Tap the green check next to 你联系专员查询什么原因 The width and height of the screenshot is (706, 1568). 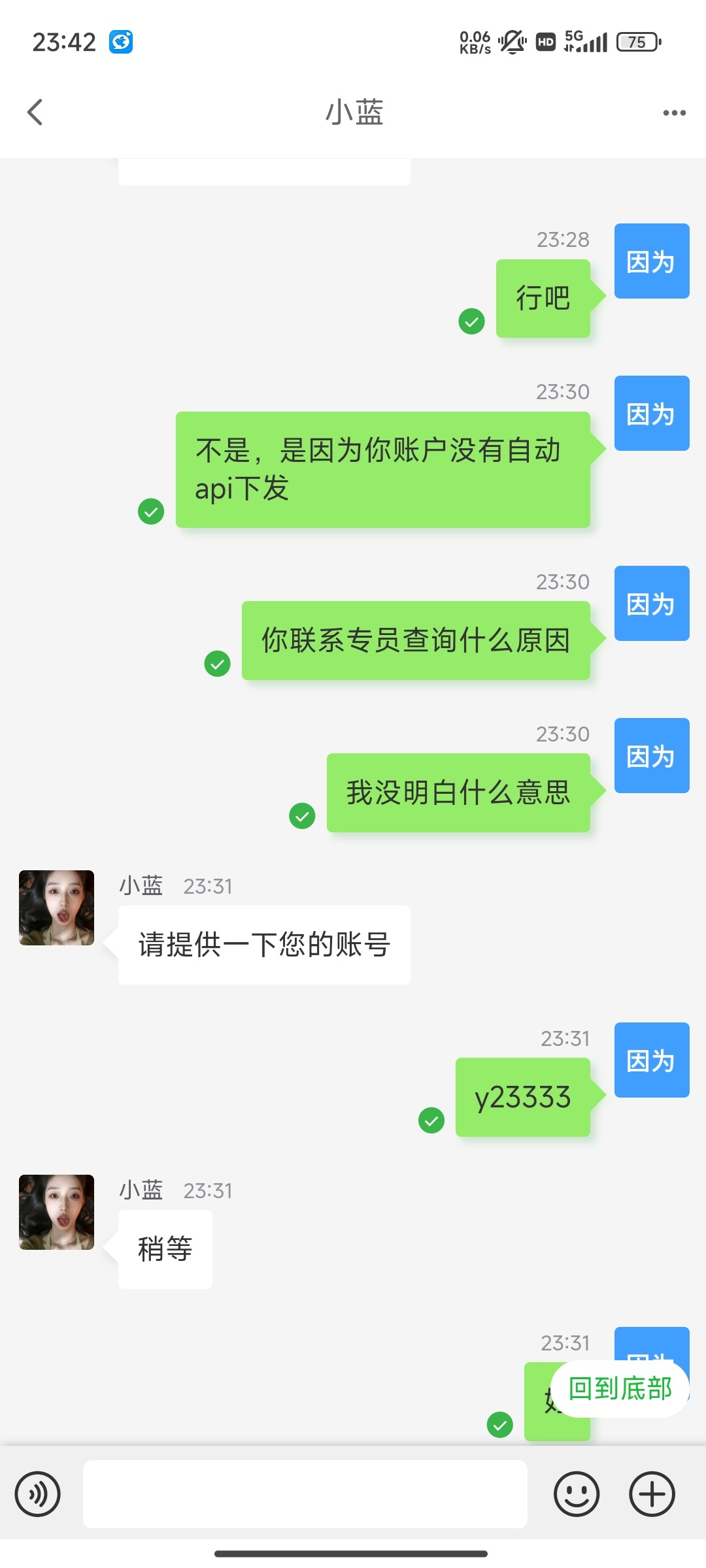[x=217, y=664]
